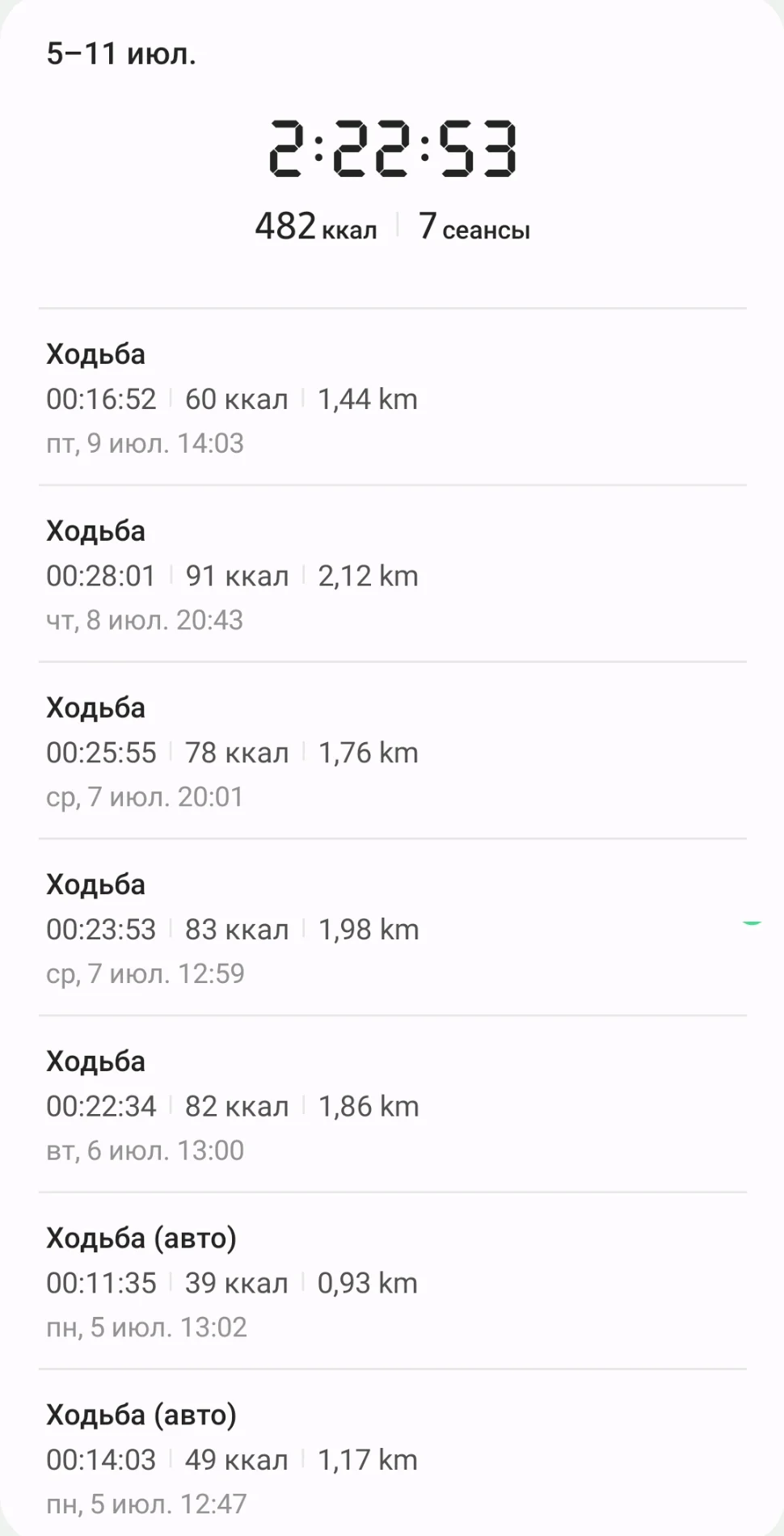This screenshot has height=1536, width=784.
Task: Open the walk from Friday 9 July 14:03
Action: point(392,398)
